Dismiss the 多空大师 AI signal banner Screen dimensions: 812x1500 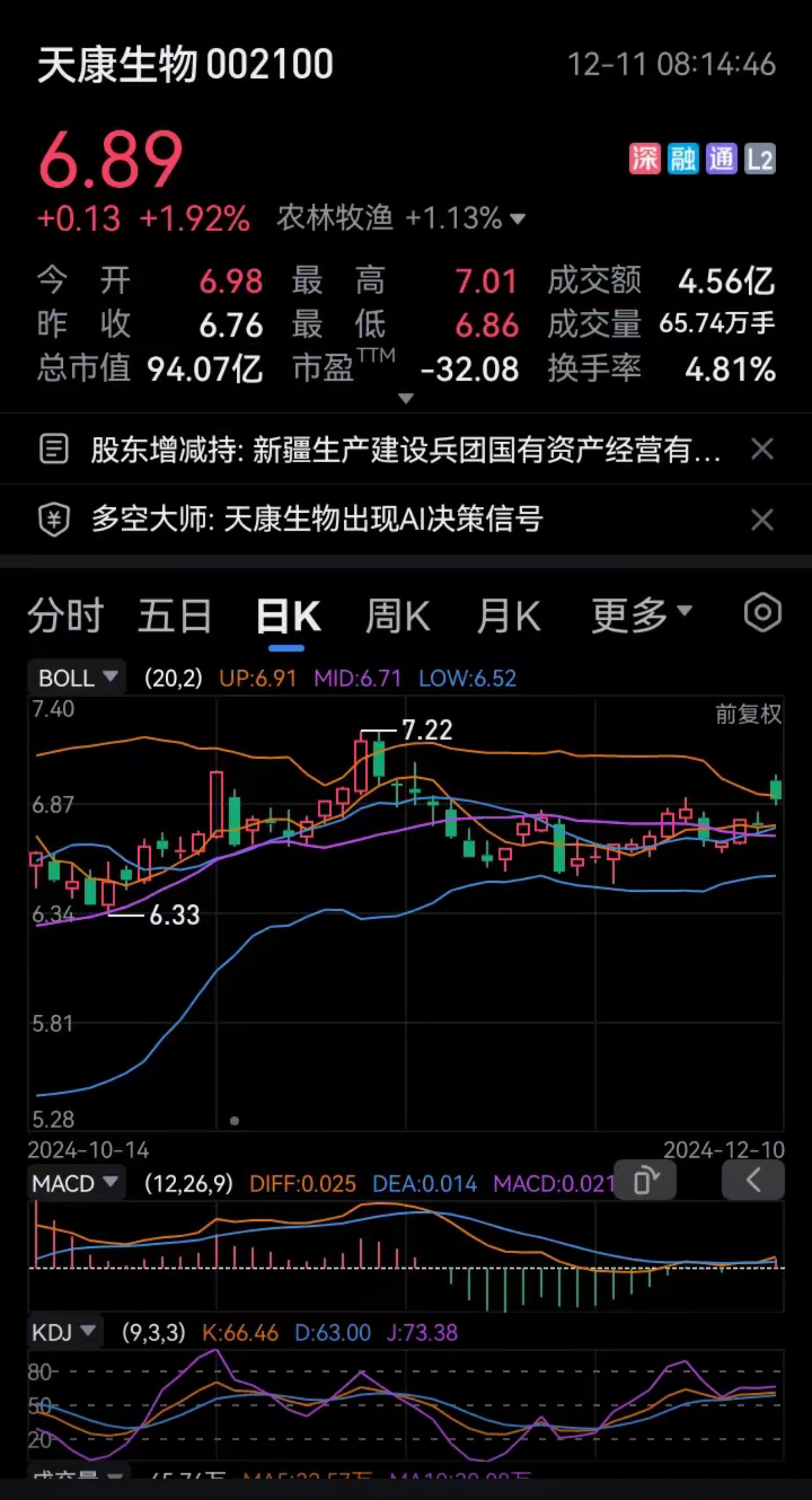[x=762, y=520]
